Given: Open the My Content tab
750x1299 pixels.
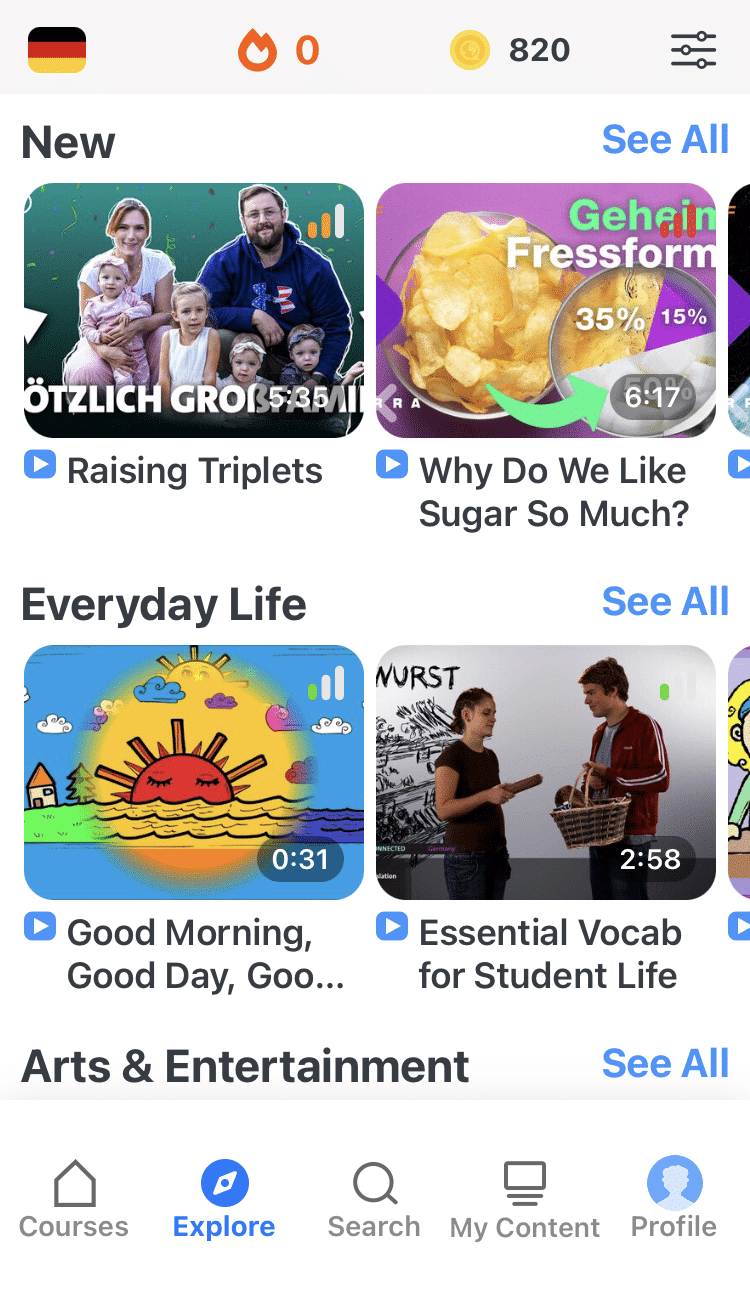Looking at the screenshot, I should coord(525,1200).
